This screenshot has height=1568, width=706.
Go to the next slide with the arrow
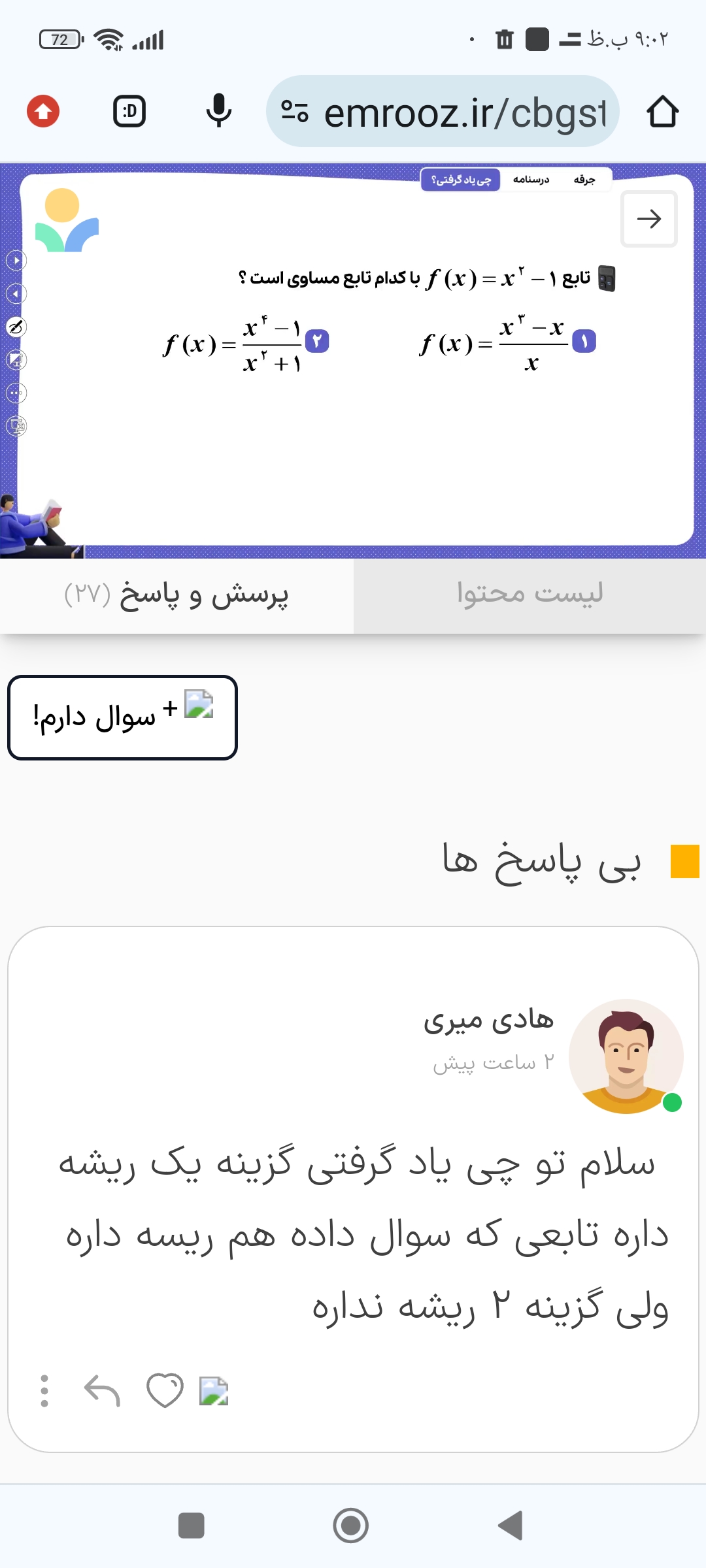(648, 219)
